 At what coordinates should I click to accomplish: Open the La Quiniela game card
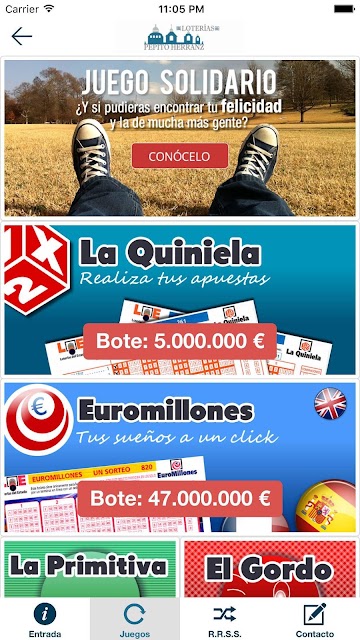(x=180, y=300)
